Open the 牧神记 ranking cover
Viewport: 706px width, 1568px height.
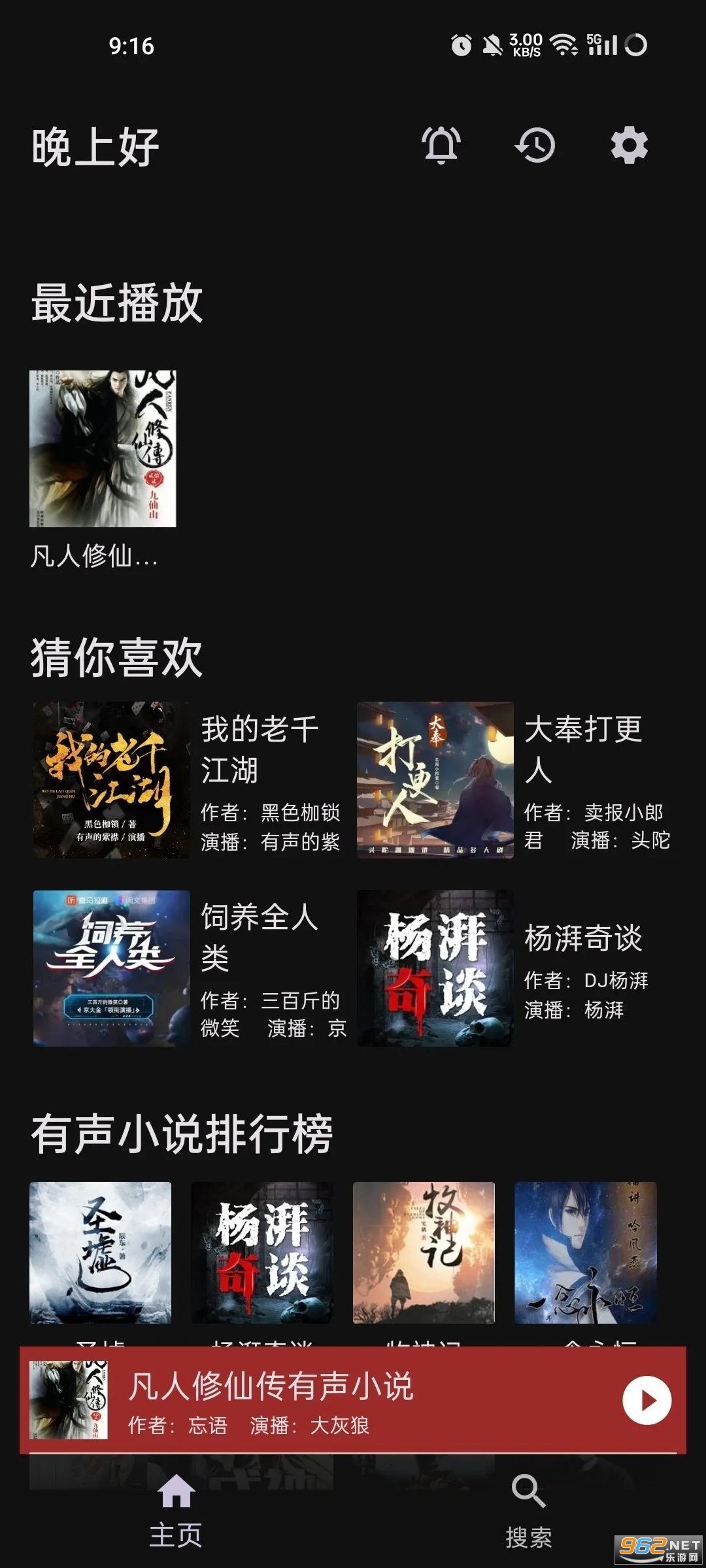pyautogui.click(x=424, y=1252)
